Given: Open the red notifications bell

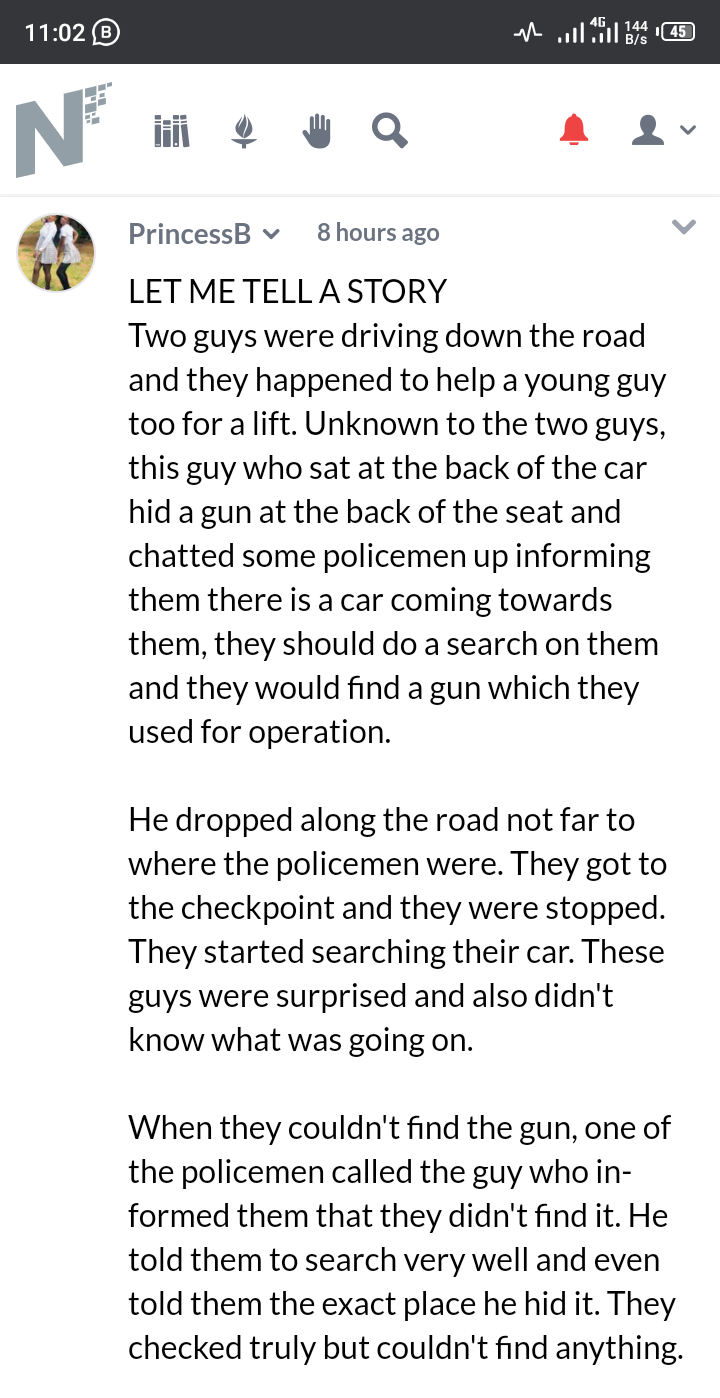Looking at the screenshot, I should (574, 130).
